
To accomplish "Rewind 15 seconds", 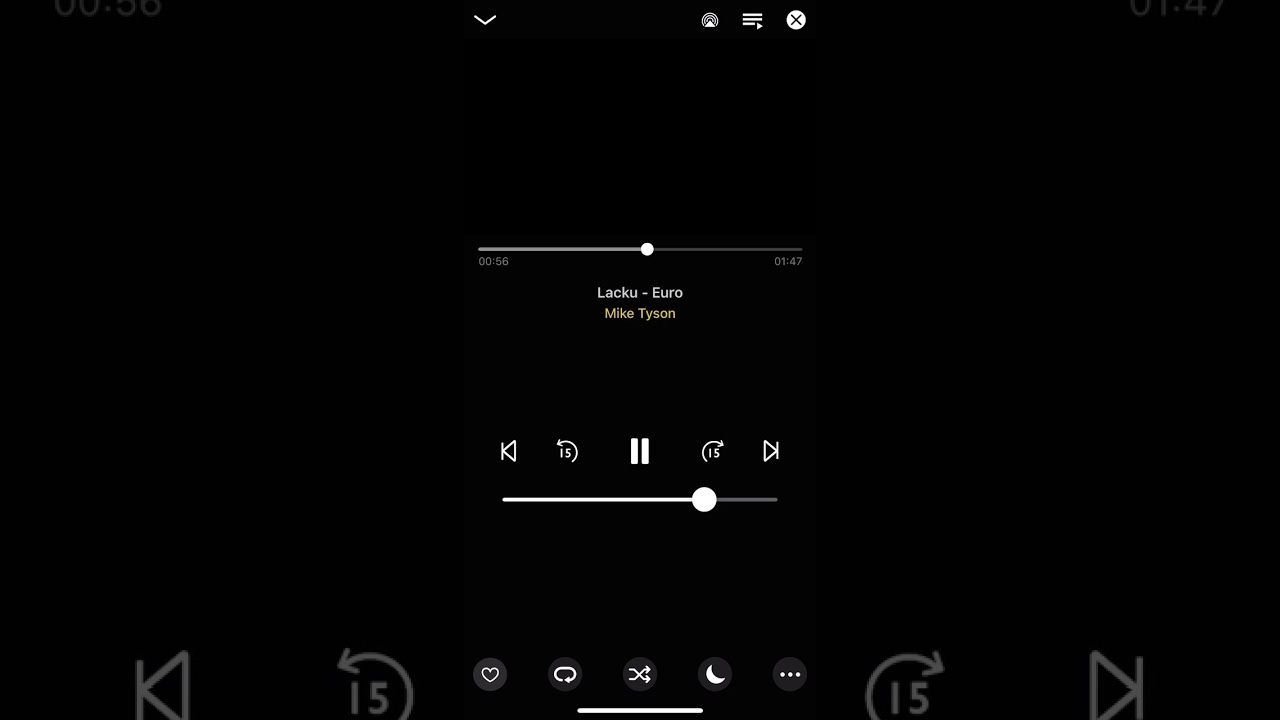I will click(567, 451).
